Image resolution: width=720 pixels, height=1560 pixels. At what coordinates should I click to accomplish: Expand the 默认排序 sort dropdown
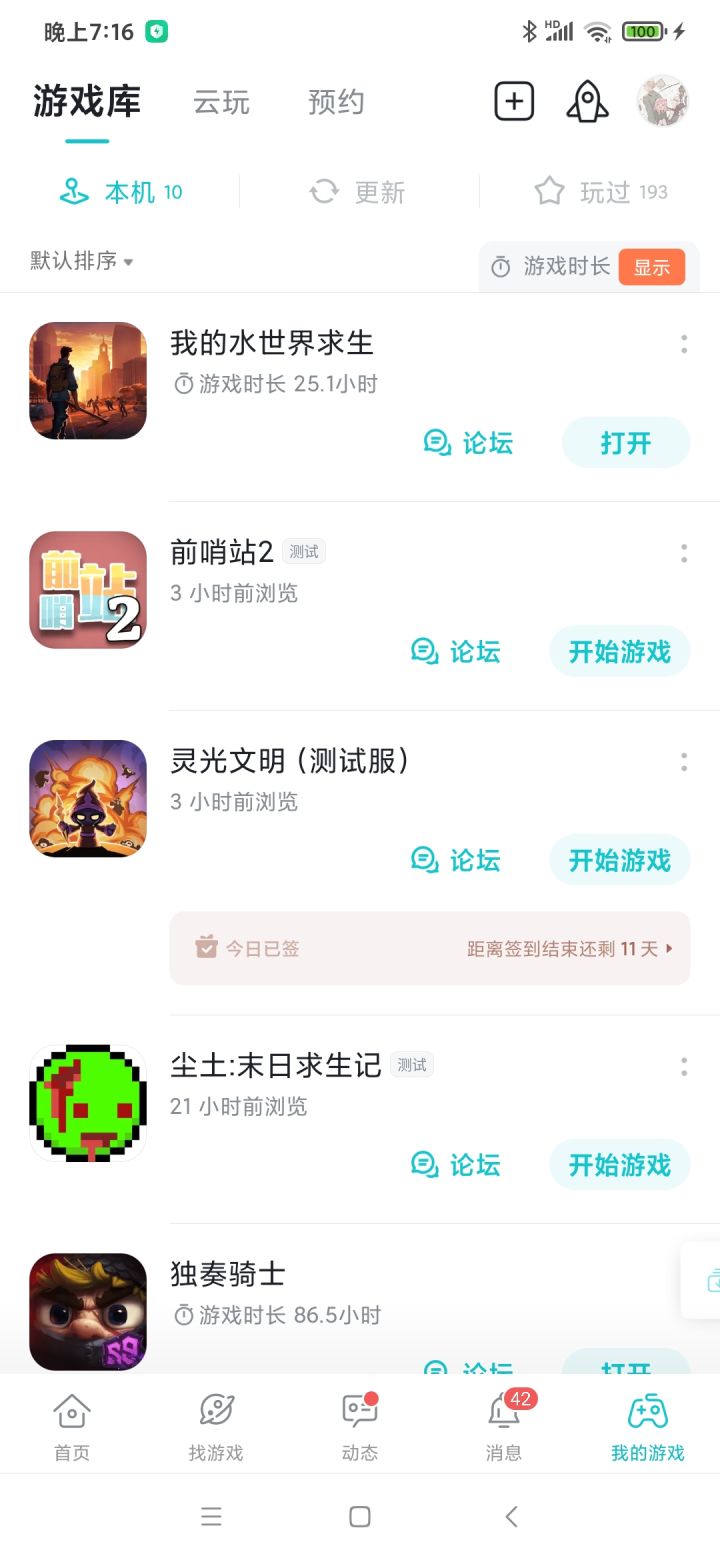coord(82,261)
